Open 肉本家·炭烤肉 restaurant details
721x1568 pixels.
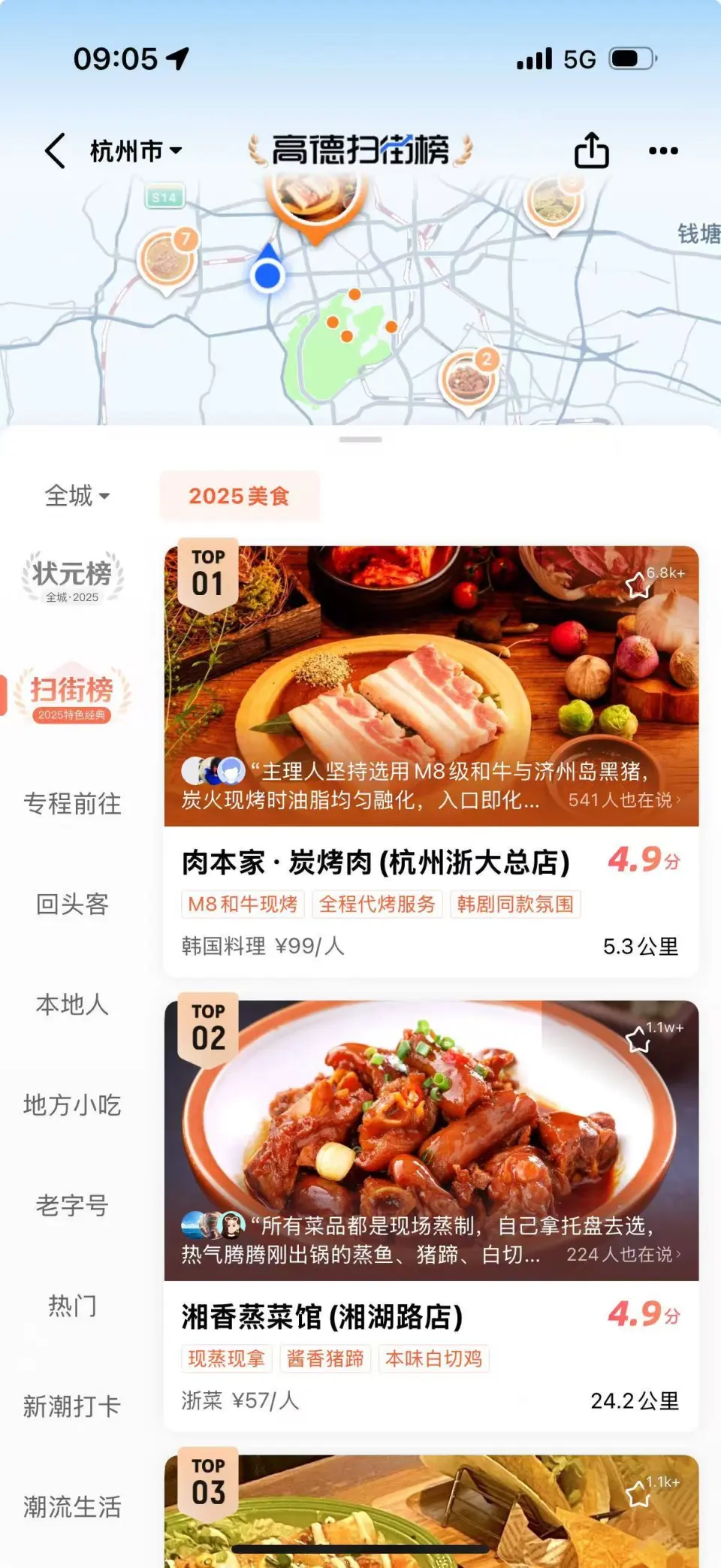pos(376,862)
